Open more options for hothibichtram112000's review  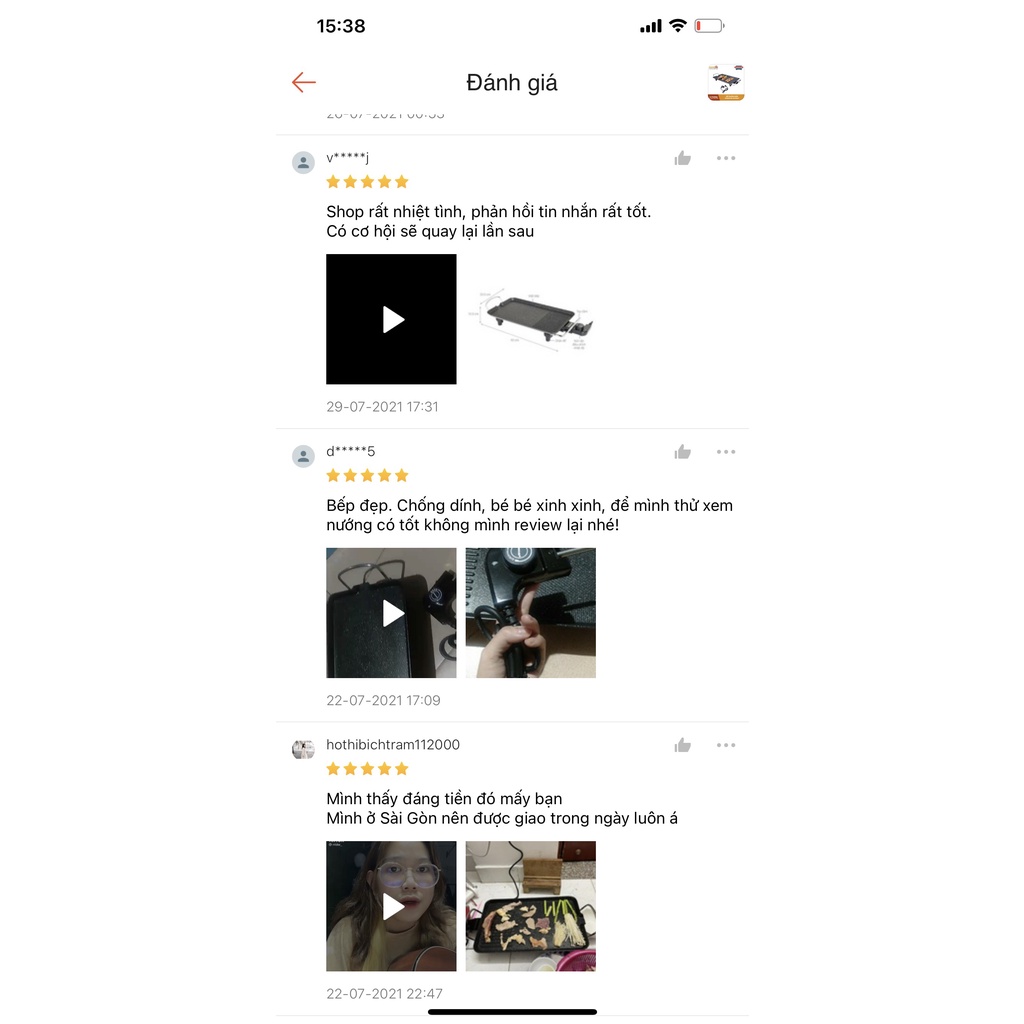click(726, 745)
